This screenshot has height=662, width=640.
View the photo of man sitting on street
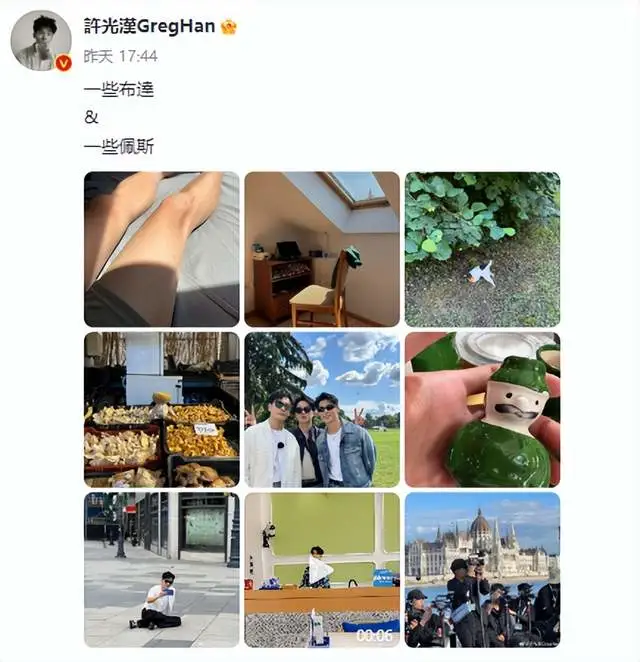pos(162,569)
